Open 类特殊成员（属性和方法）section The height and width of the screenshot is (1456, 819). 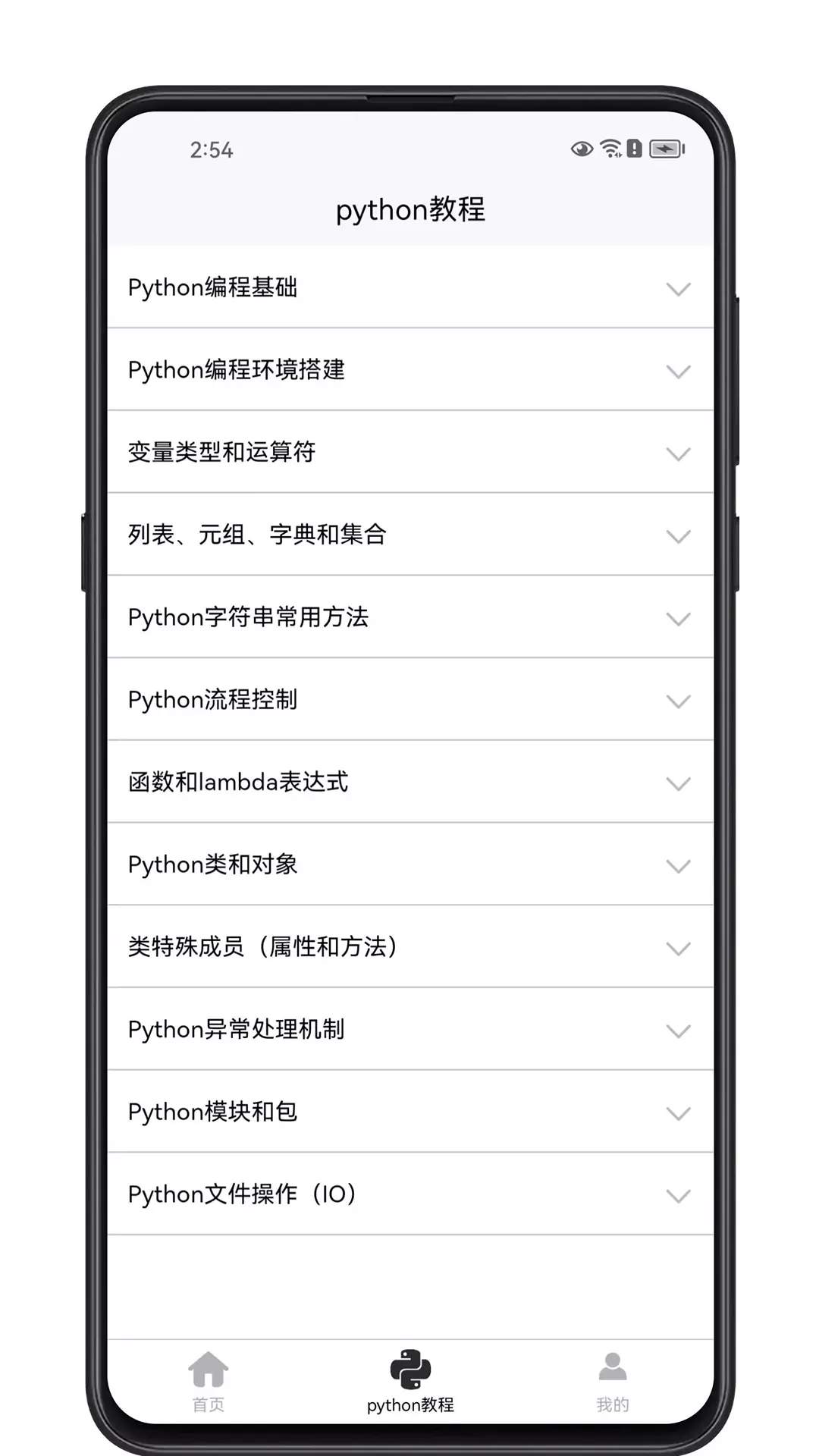[409, 947]
